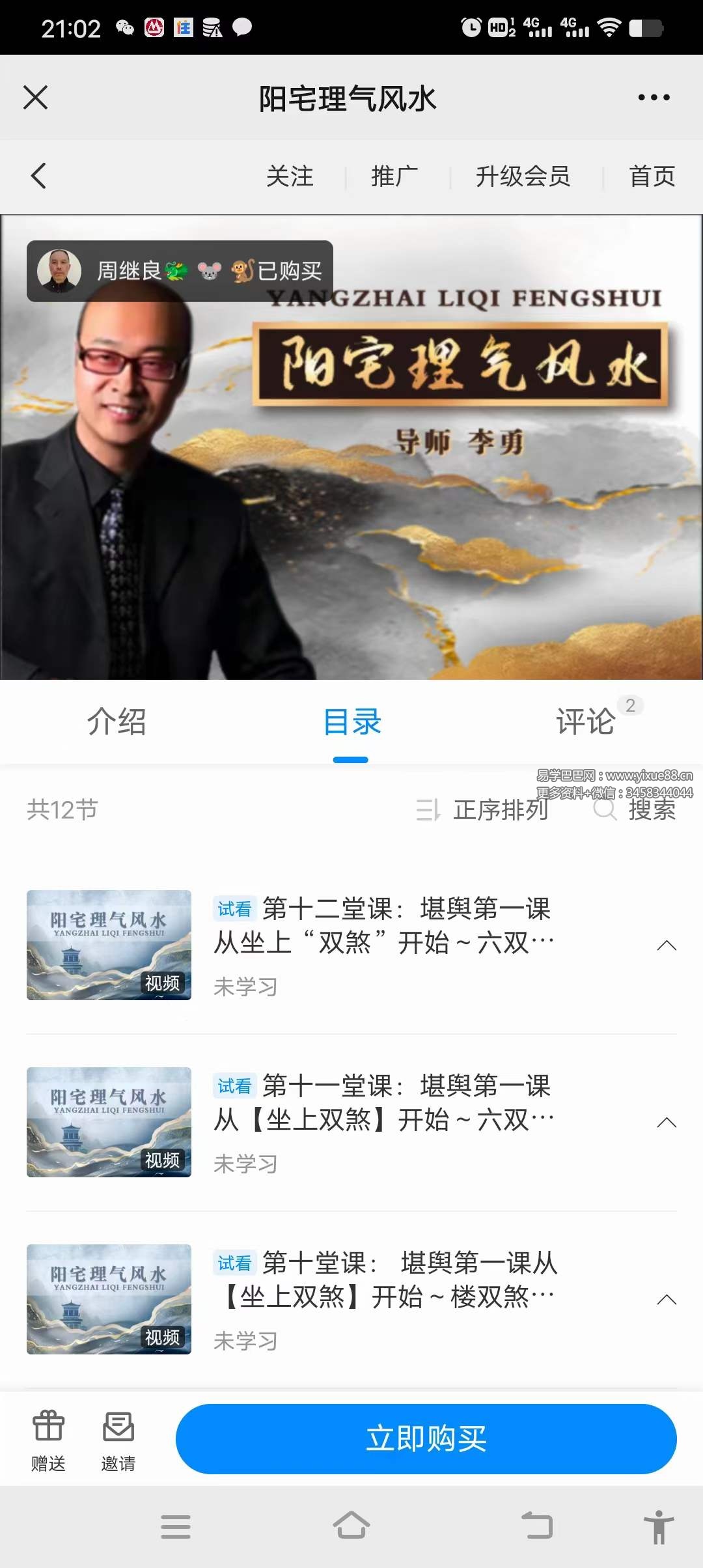The image size is (703, 1568).
Task: Switch to the 介绍 tab
Action: click(118, 723)
